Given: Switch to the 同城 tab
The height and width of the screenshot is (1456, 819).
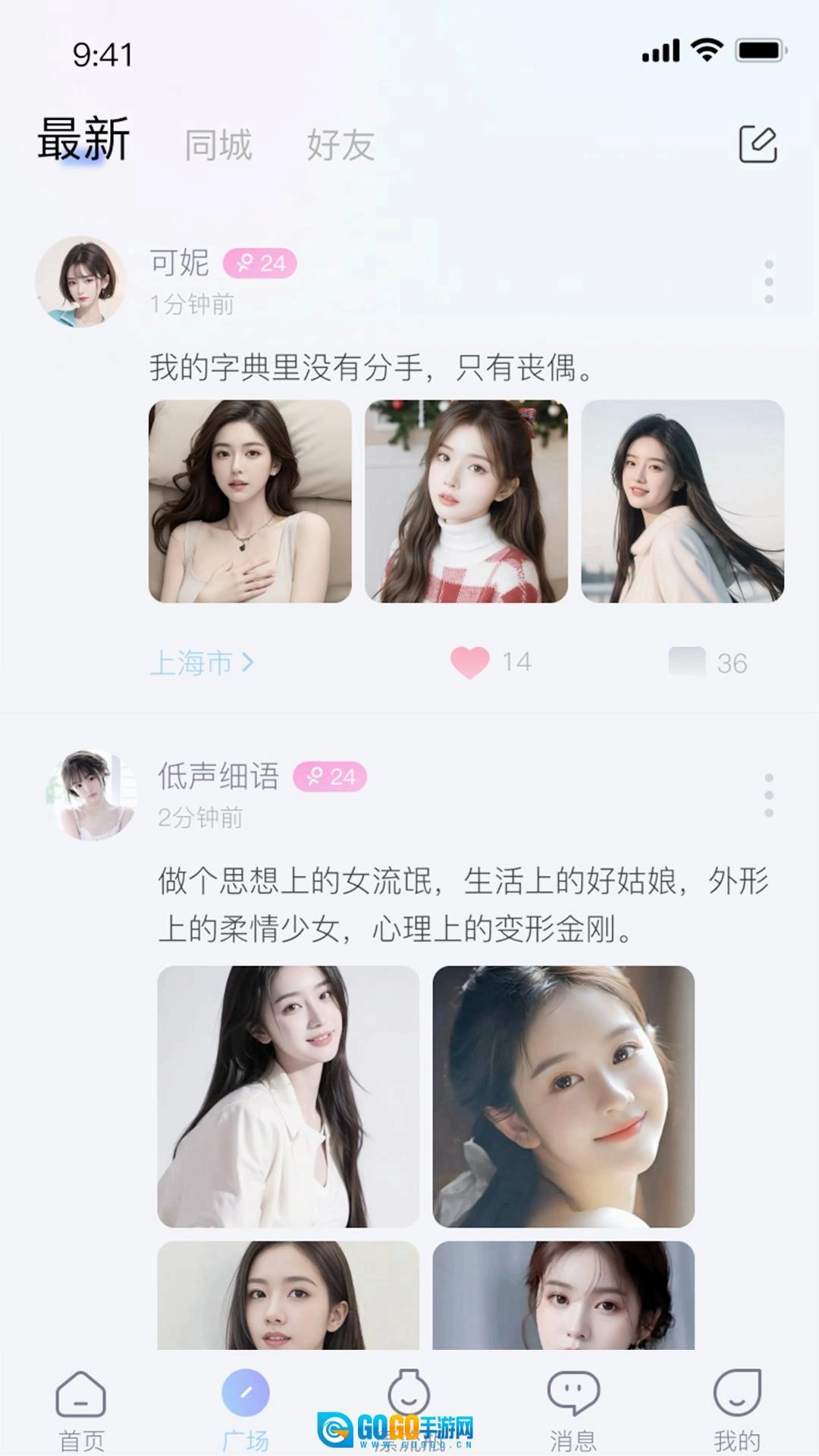Looking at the screenshot, I should 218,146.
